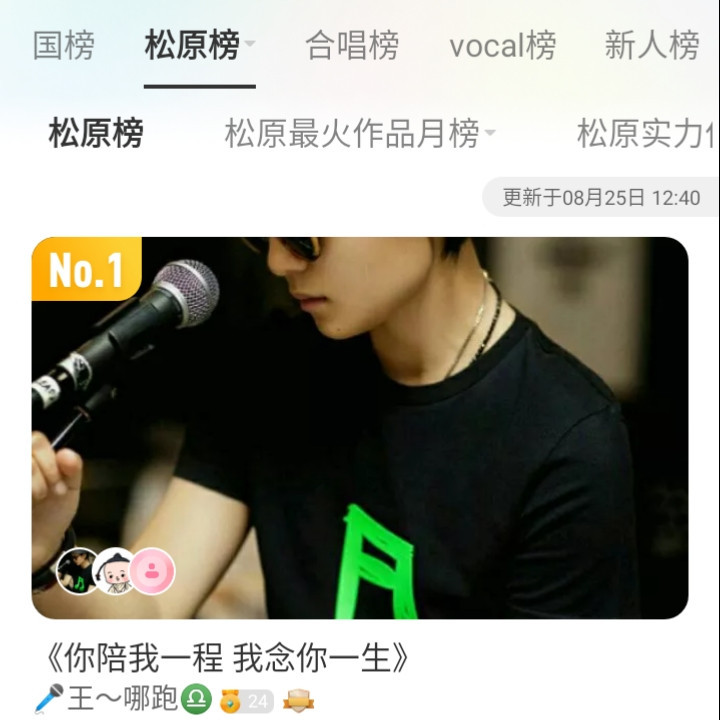The height and width of the screenshot is (720, 720).
Task: Open the vocal榜 tab
Action: click(x=502, y=46)
